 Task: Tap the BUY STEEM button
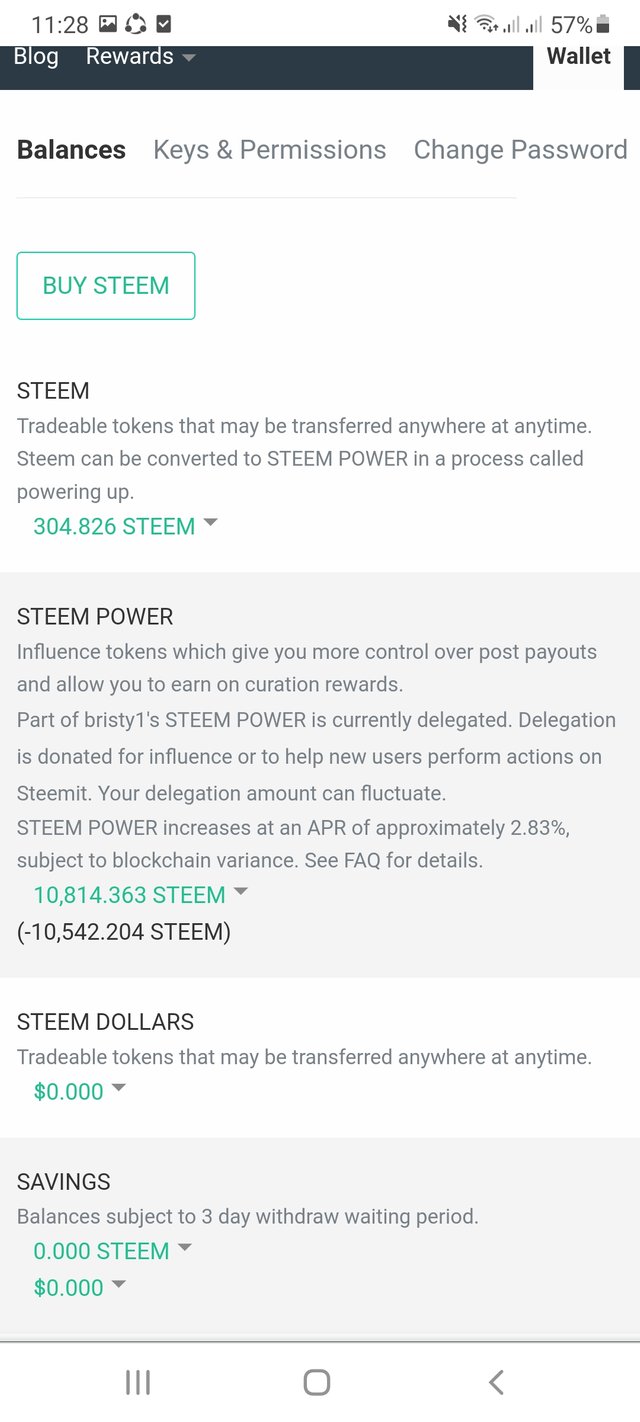[106, 286]
